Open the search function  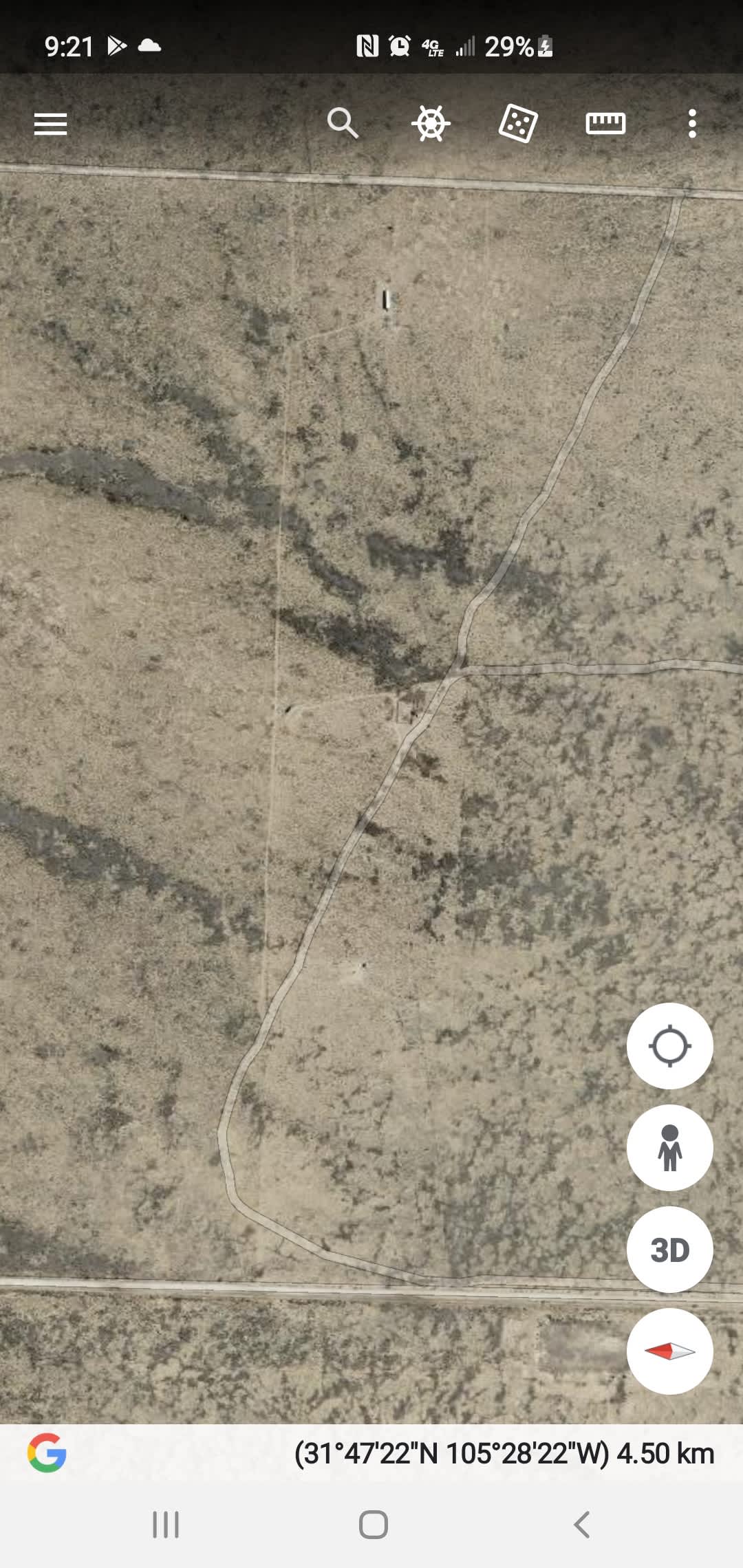pos(343,124)
